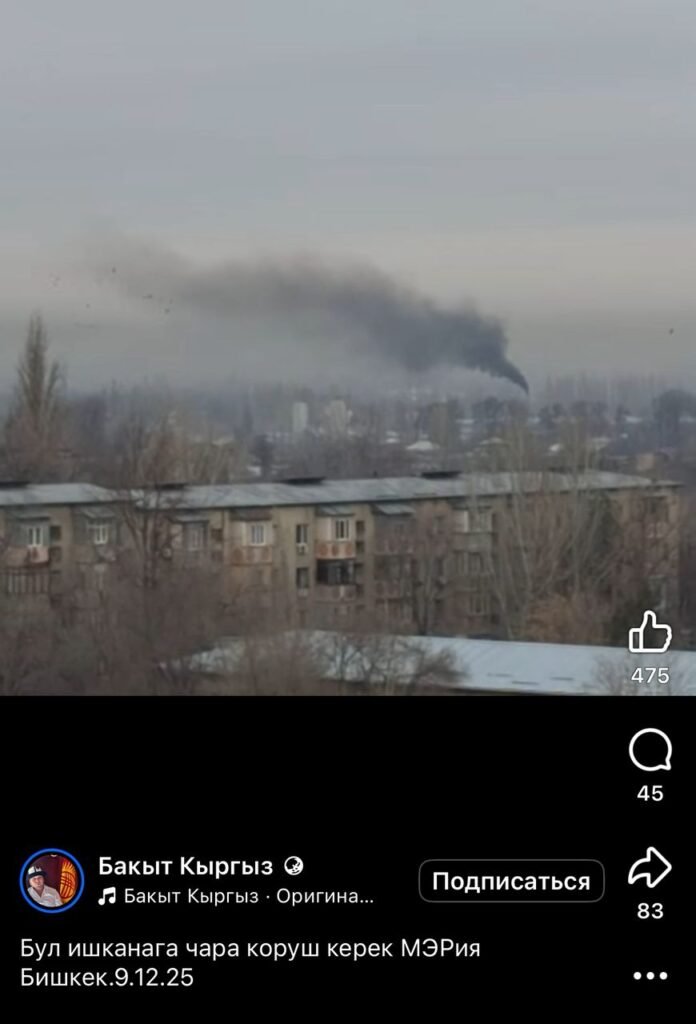View the Бакыт Кыргыз channel name
Screen dimensions: 696x1024
185,866
